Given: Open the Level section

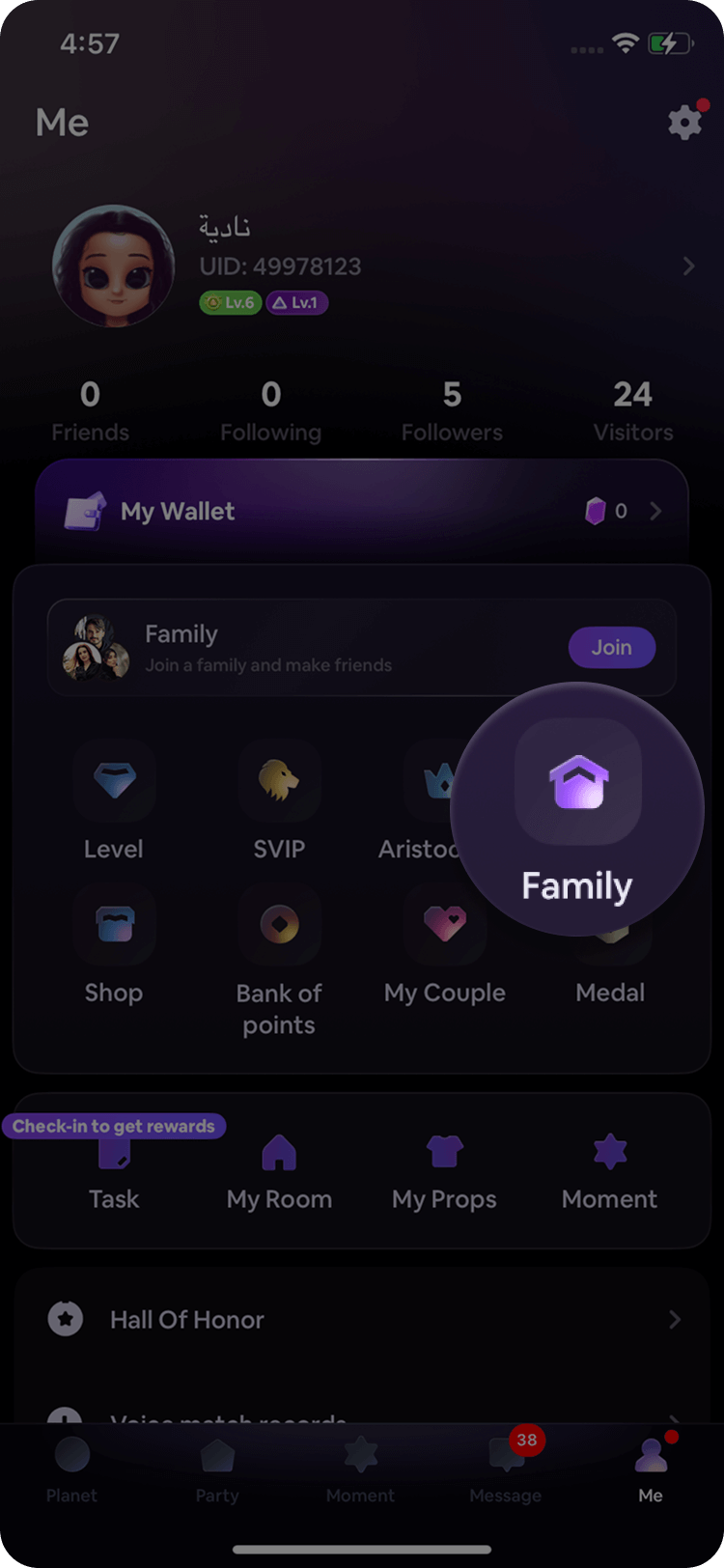Looking at the screenshot, I should pyautogui.click(x=114, y=782).
